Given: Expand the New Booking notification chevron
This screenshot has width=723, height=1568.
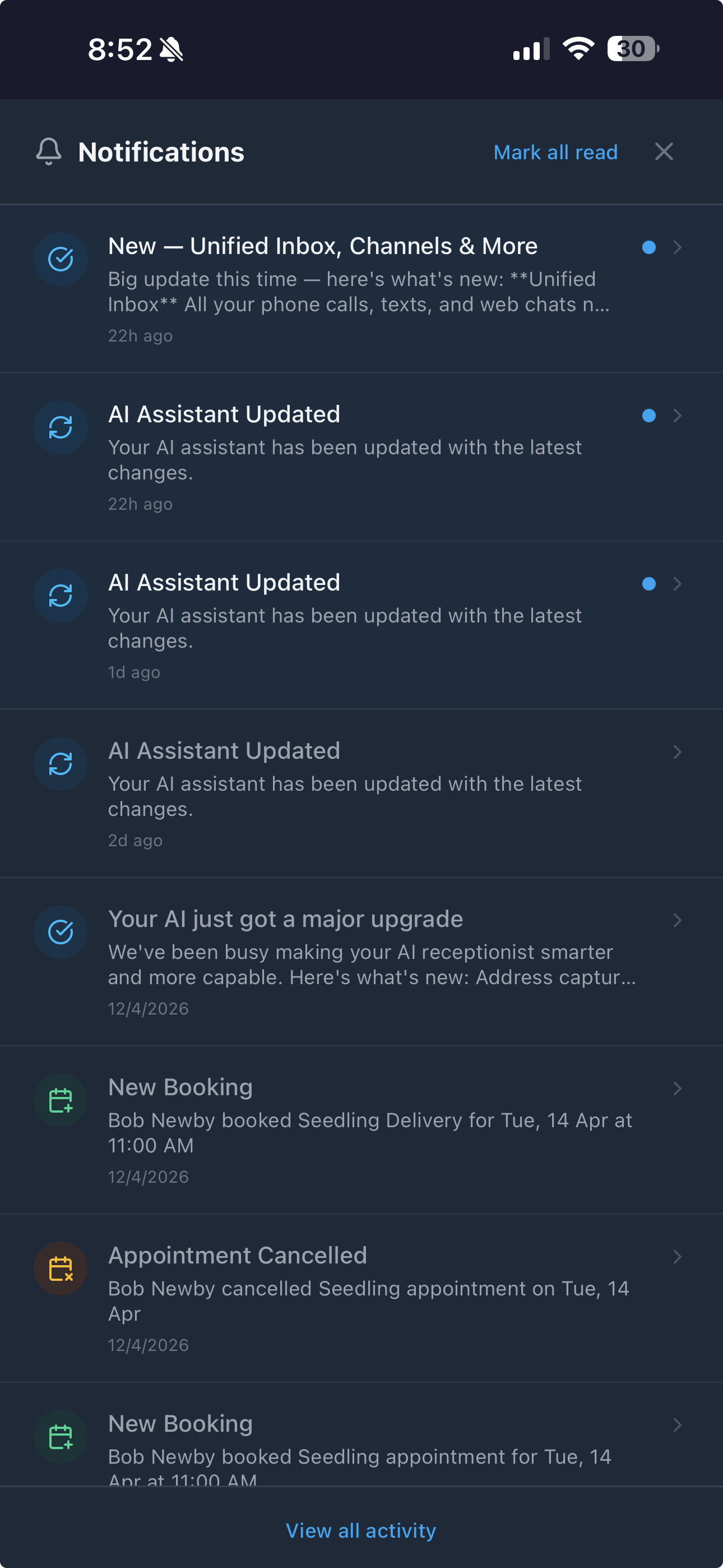Looking at the screenshot, I should 678,1089.
